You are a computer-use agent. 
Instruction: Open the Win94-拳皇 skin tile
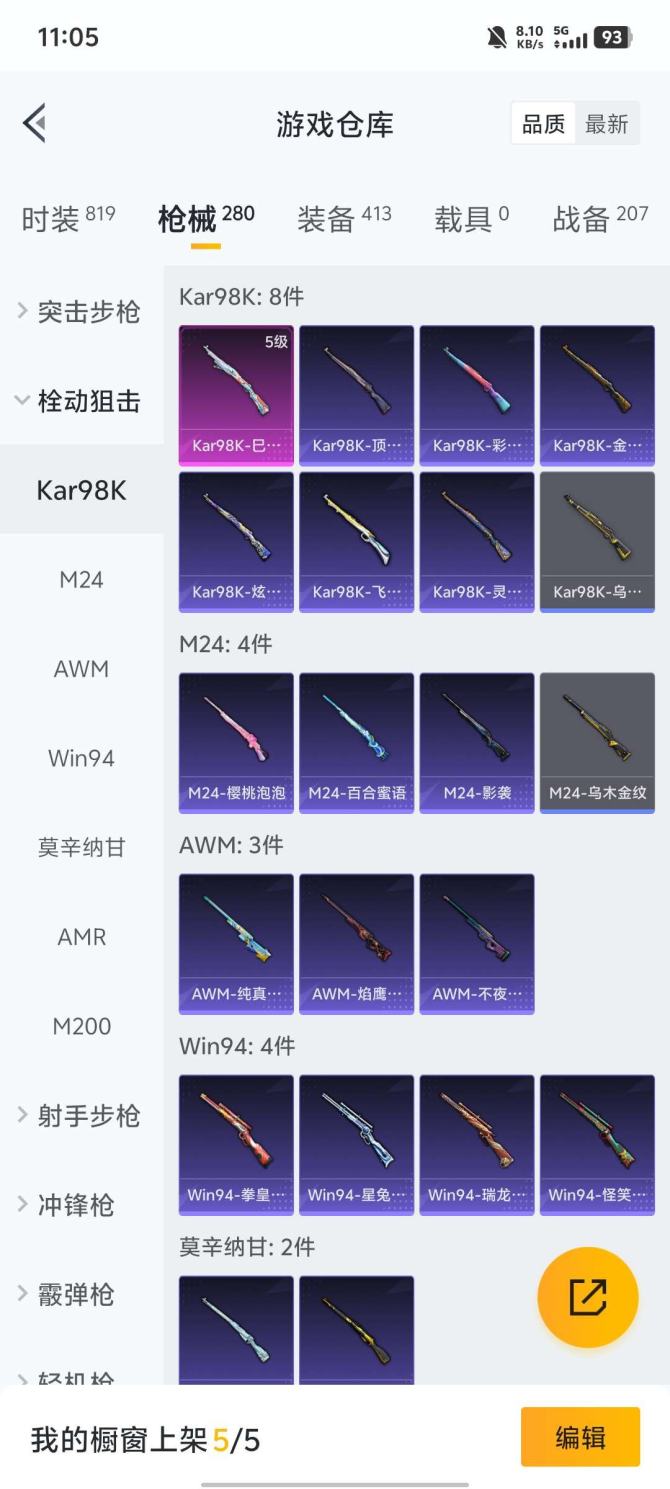click(x=236, y=1144)
